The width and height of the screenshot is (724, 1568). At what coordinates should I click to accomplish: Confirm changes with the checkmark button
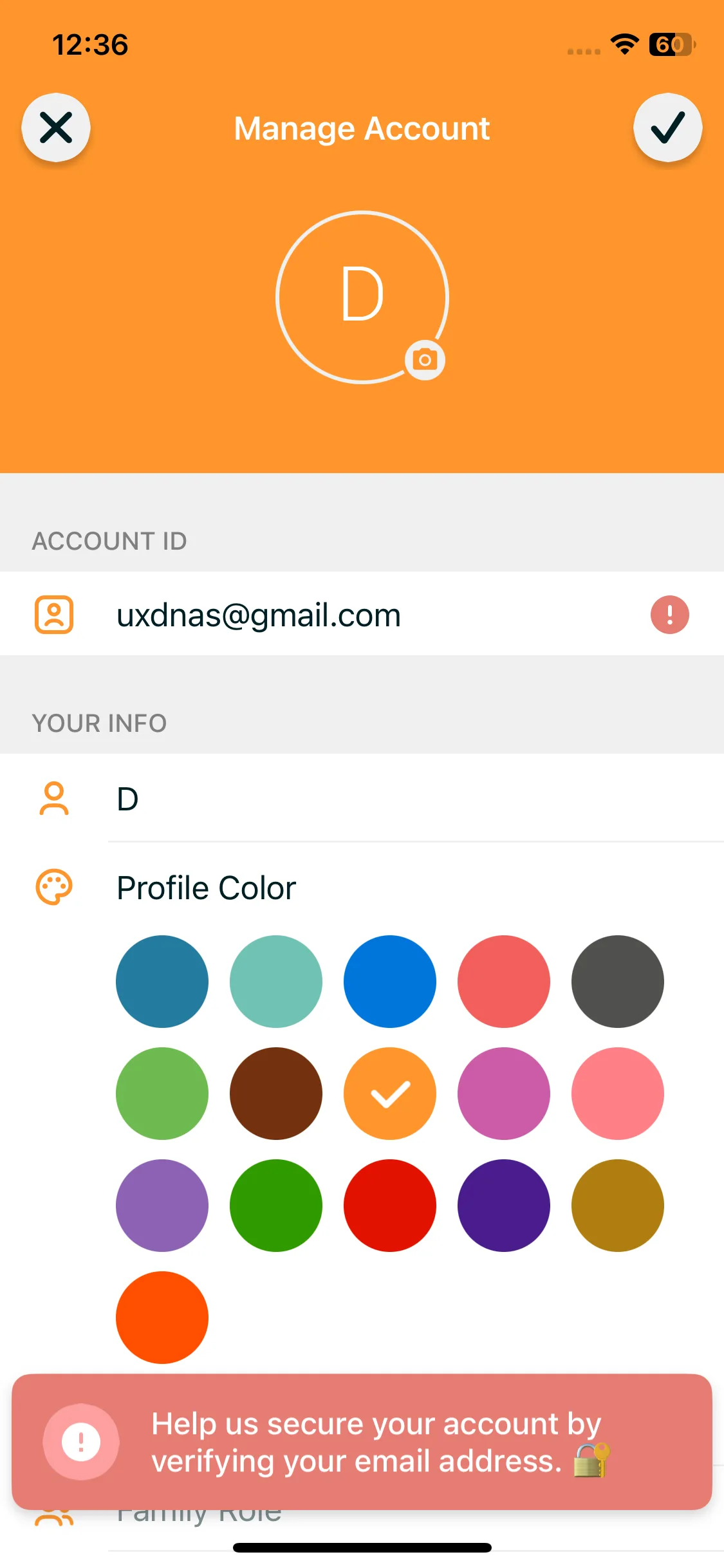tap(667, 127)
